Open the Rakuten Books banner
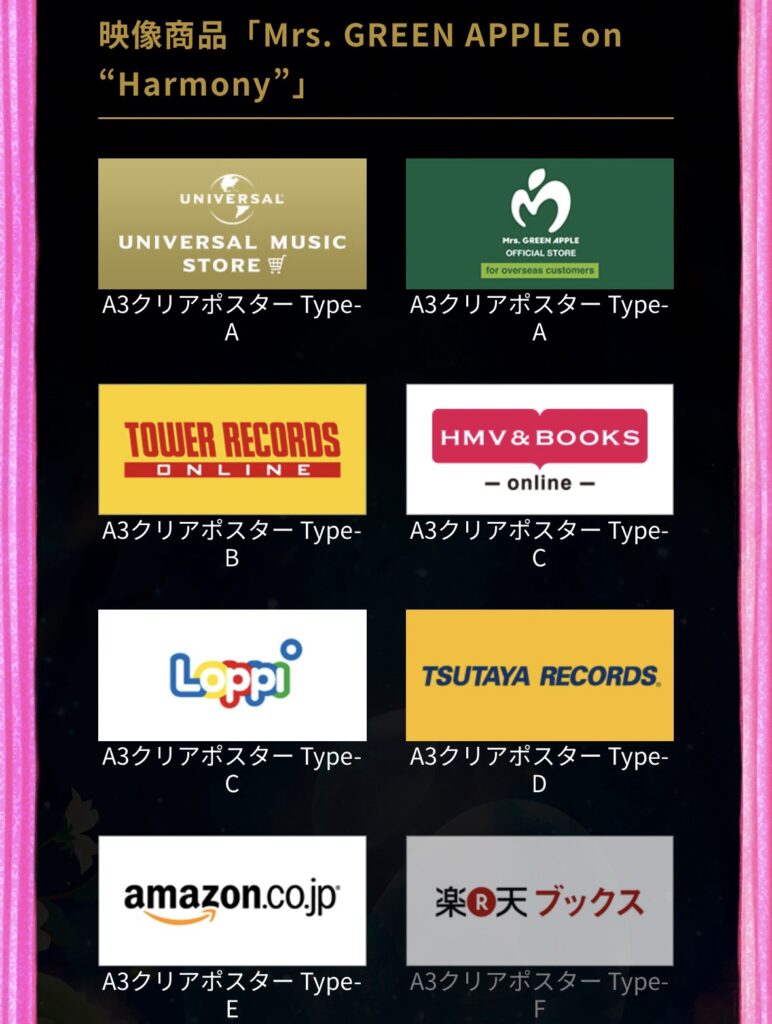Image resolution: width=772 pixels, height=1024 pixels. (x=539, y=900)
